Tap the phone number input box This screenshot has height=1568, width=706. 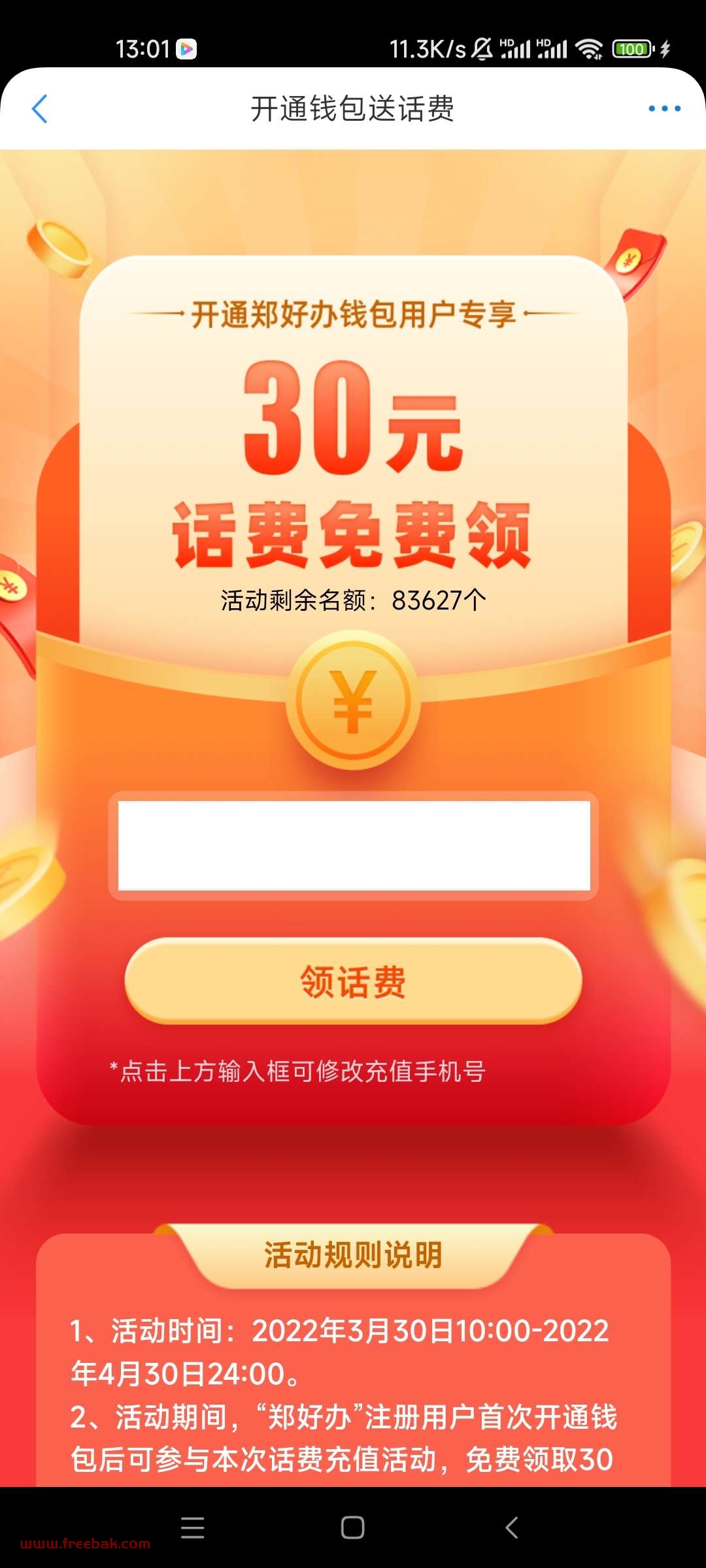coord(354,845)
